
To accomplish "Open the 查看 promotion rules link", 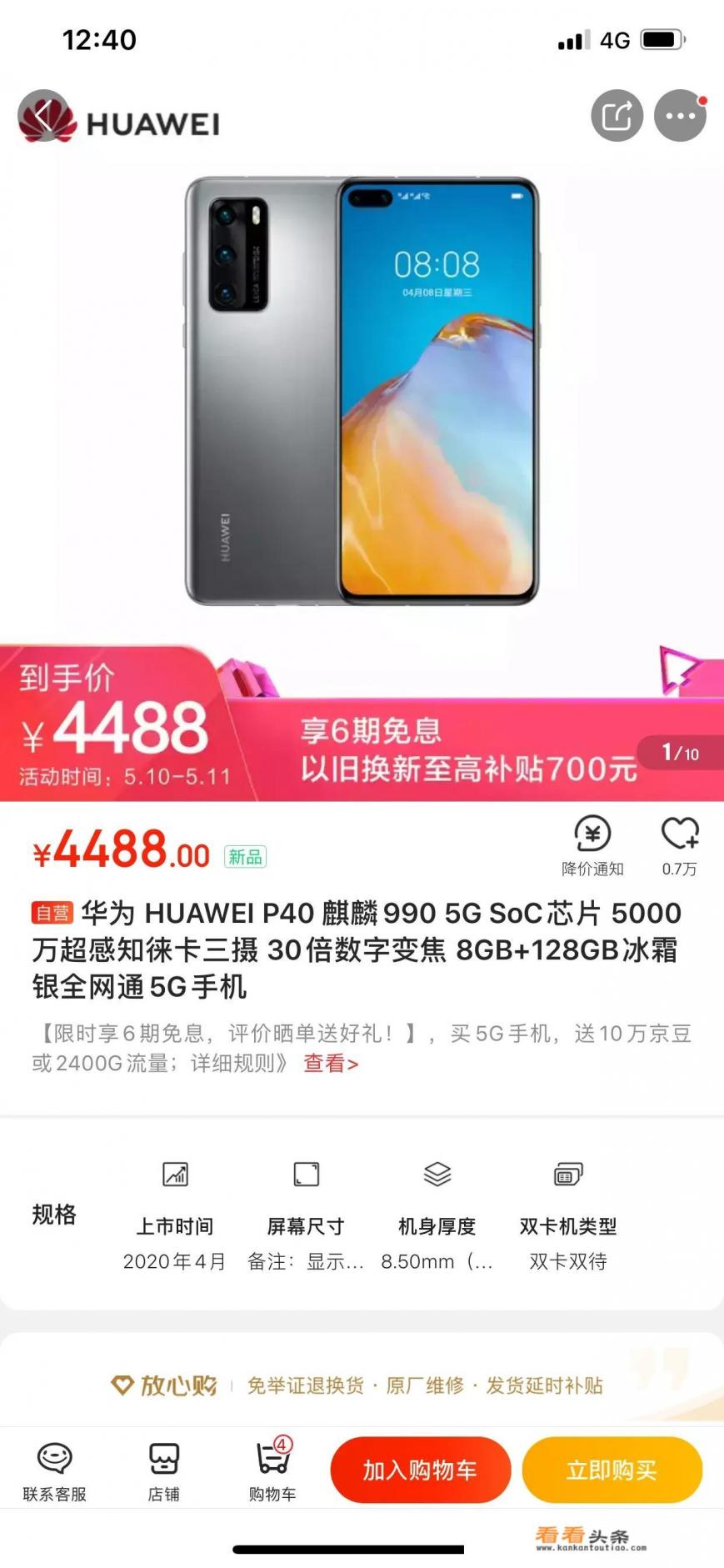I will point(330,1064).
